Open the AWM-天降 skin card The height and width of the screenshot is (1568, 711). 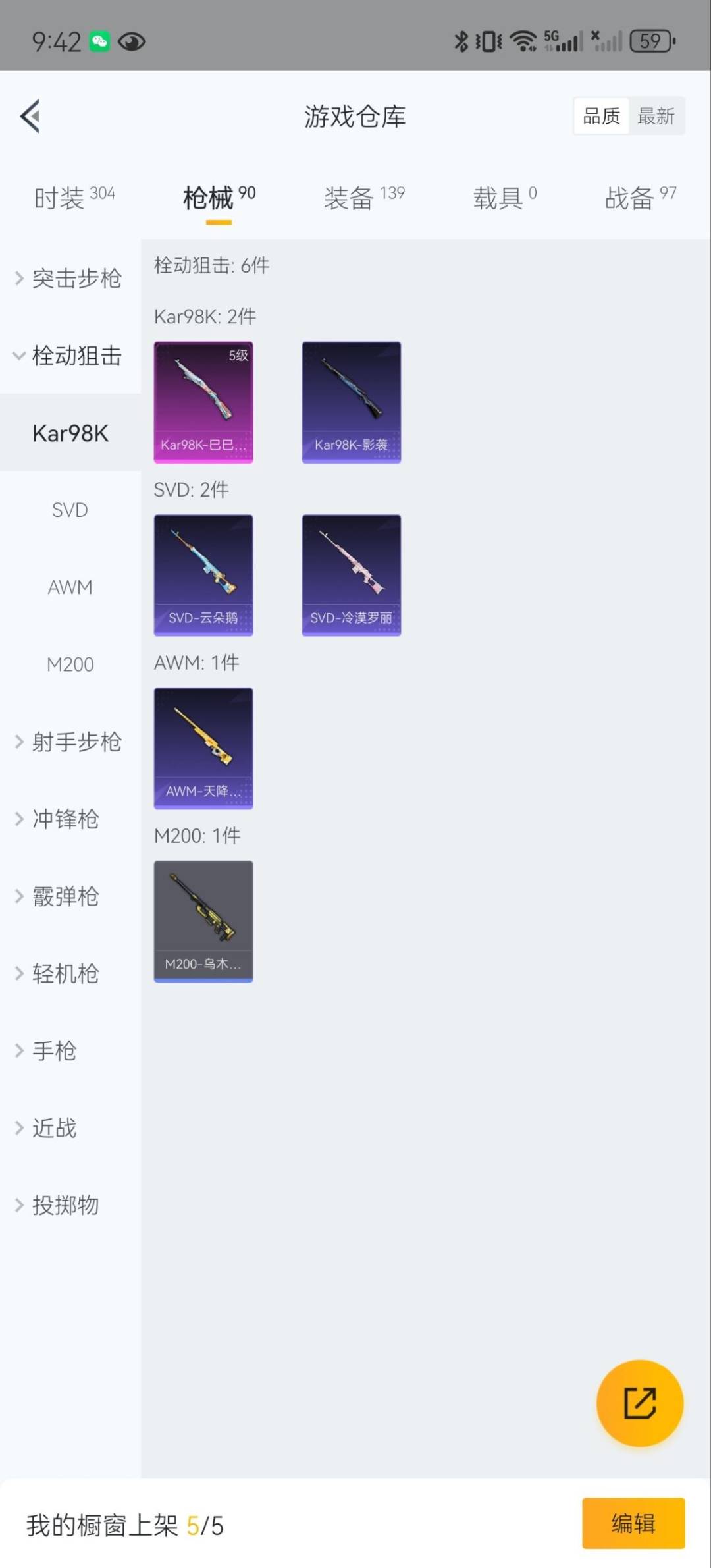click(x=203, y=749)
